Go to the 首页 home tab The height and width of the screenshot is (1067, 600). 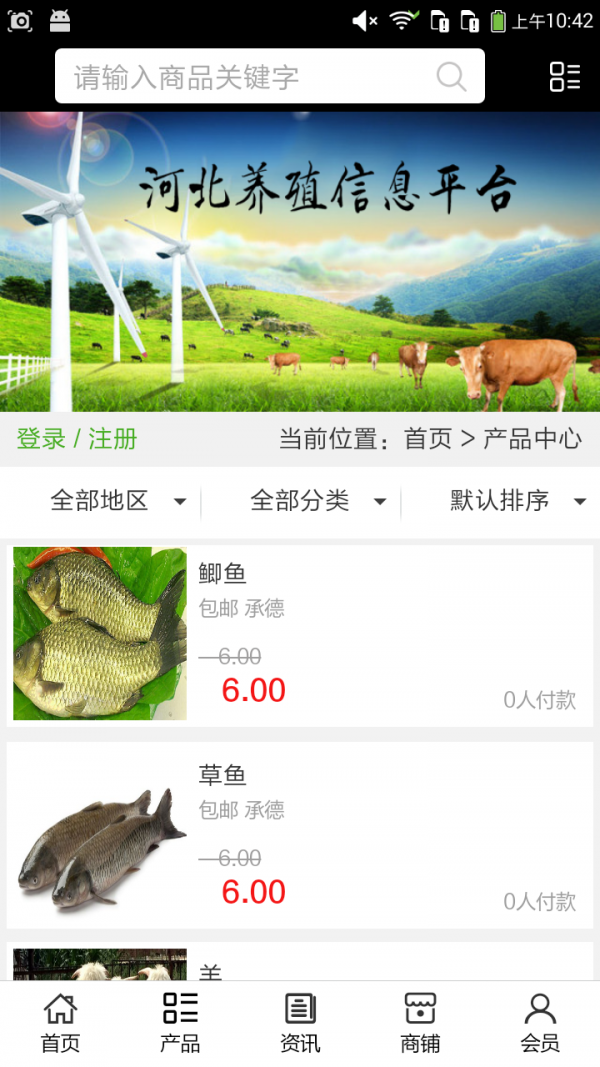(x=60, y=1023)
